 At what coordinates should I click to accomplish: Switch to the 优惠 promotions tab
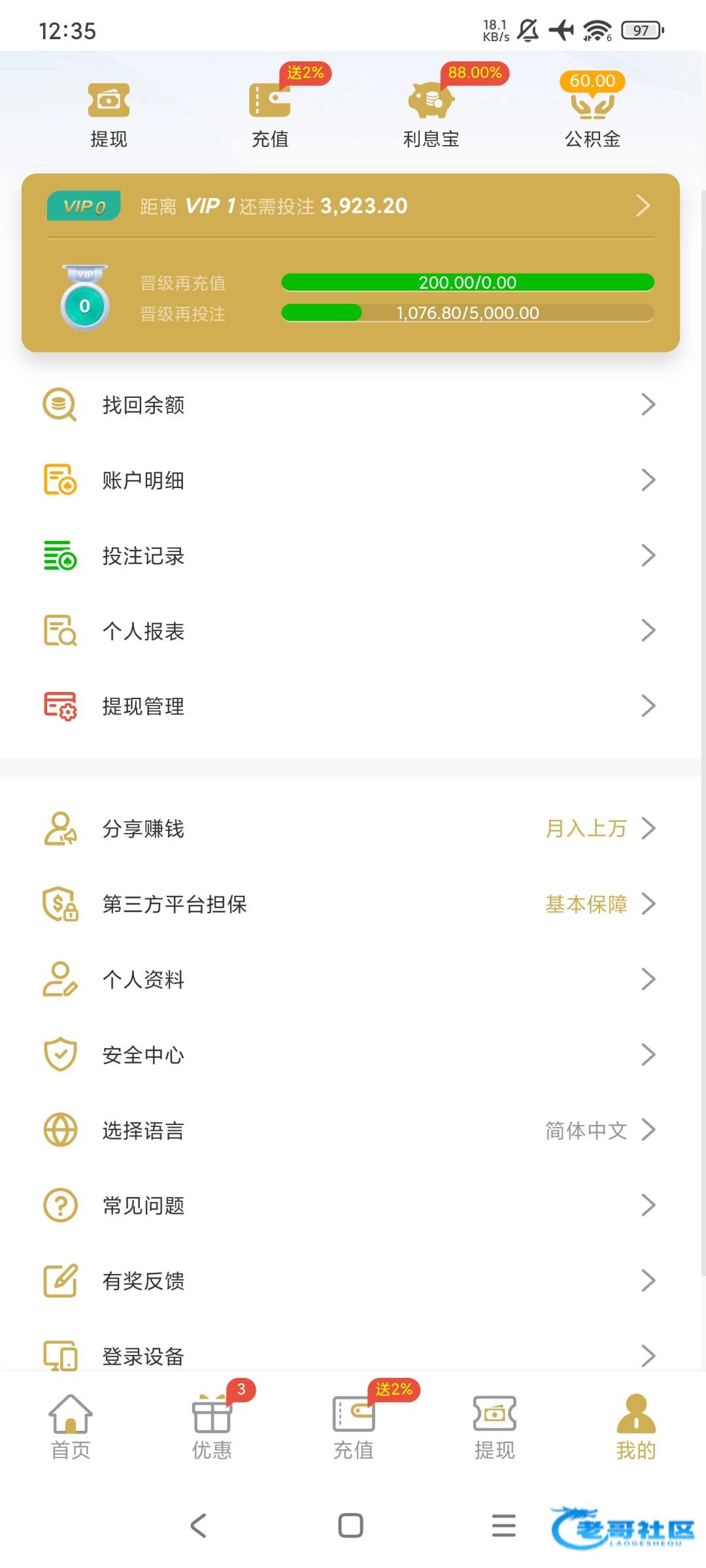212,1428
